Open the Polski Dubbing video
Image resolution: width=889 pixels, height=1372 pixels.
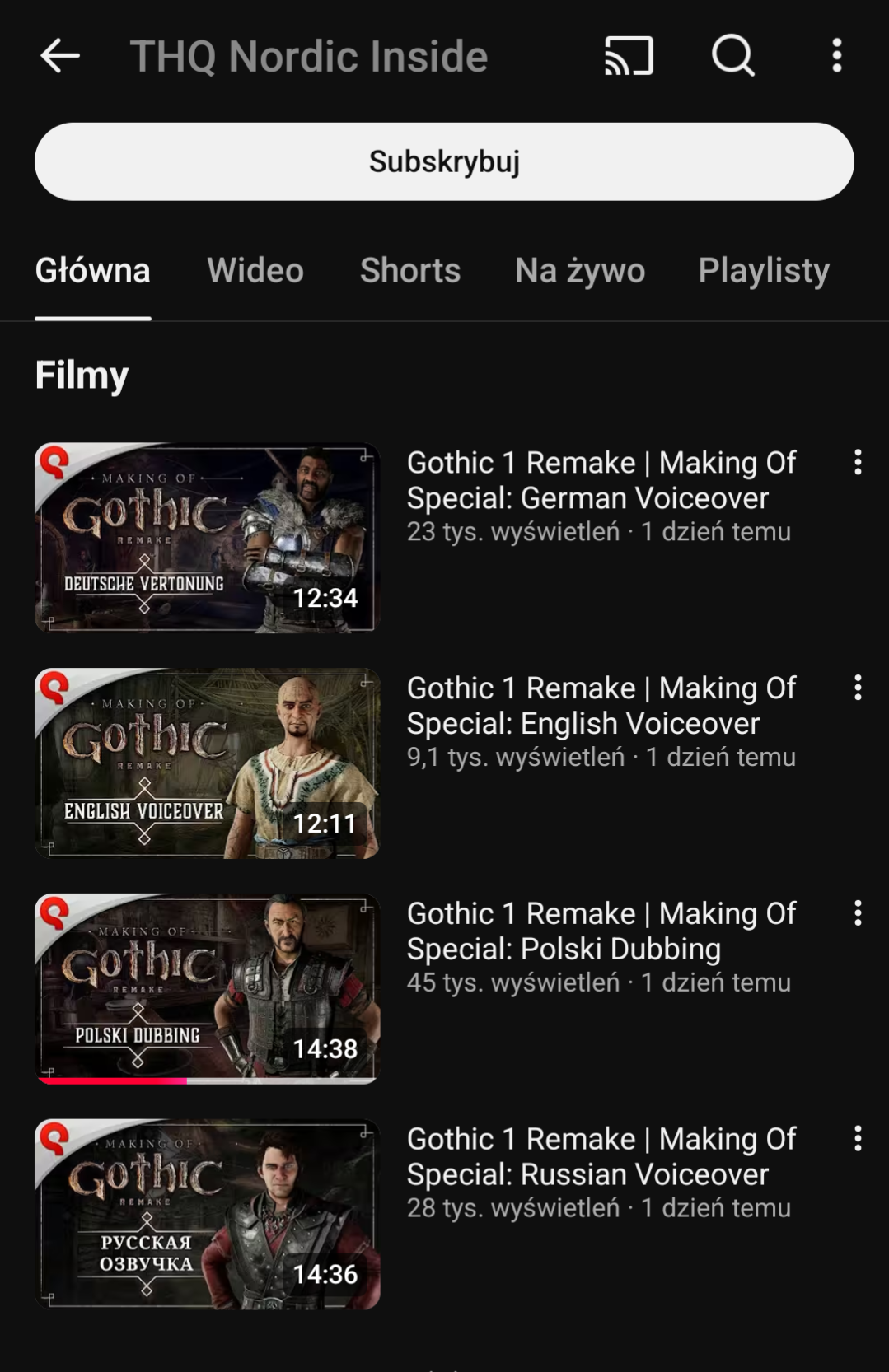tap(208, 988)
